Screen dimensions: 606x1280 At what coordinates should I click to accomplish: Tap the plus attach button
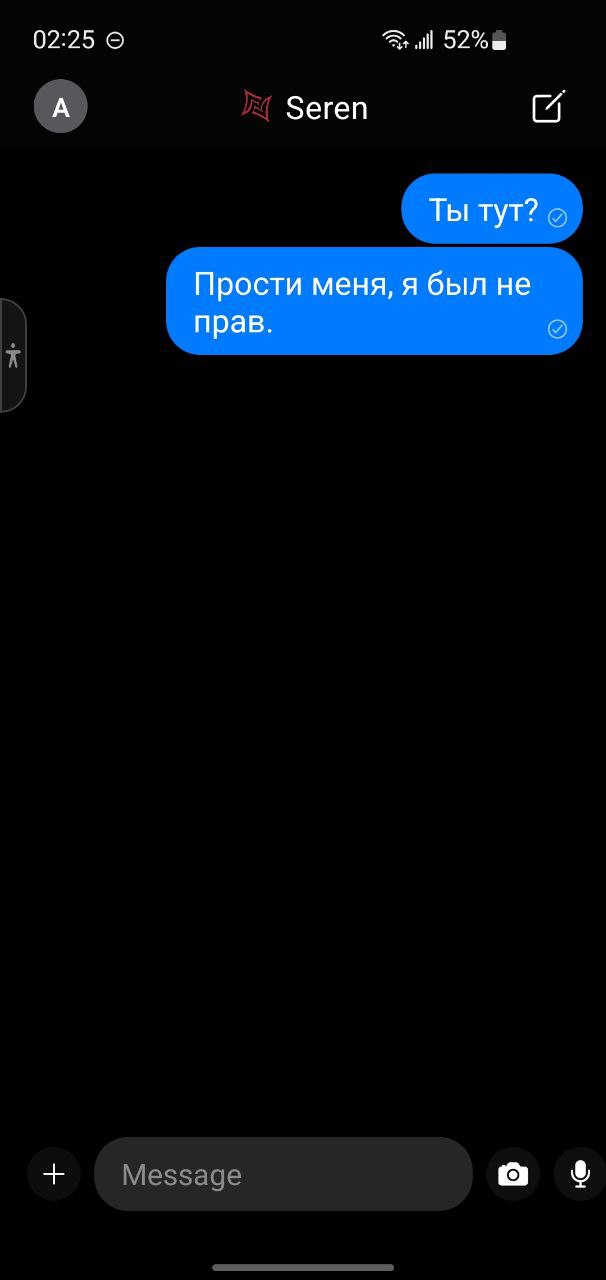tap(54, 1174)
